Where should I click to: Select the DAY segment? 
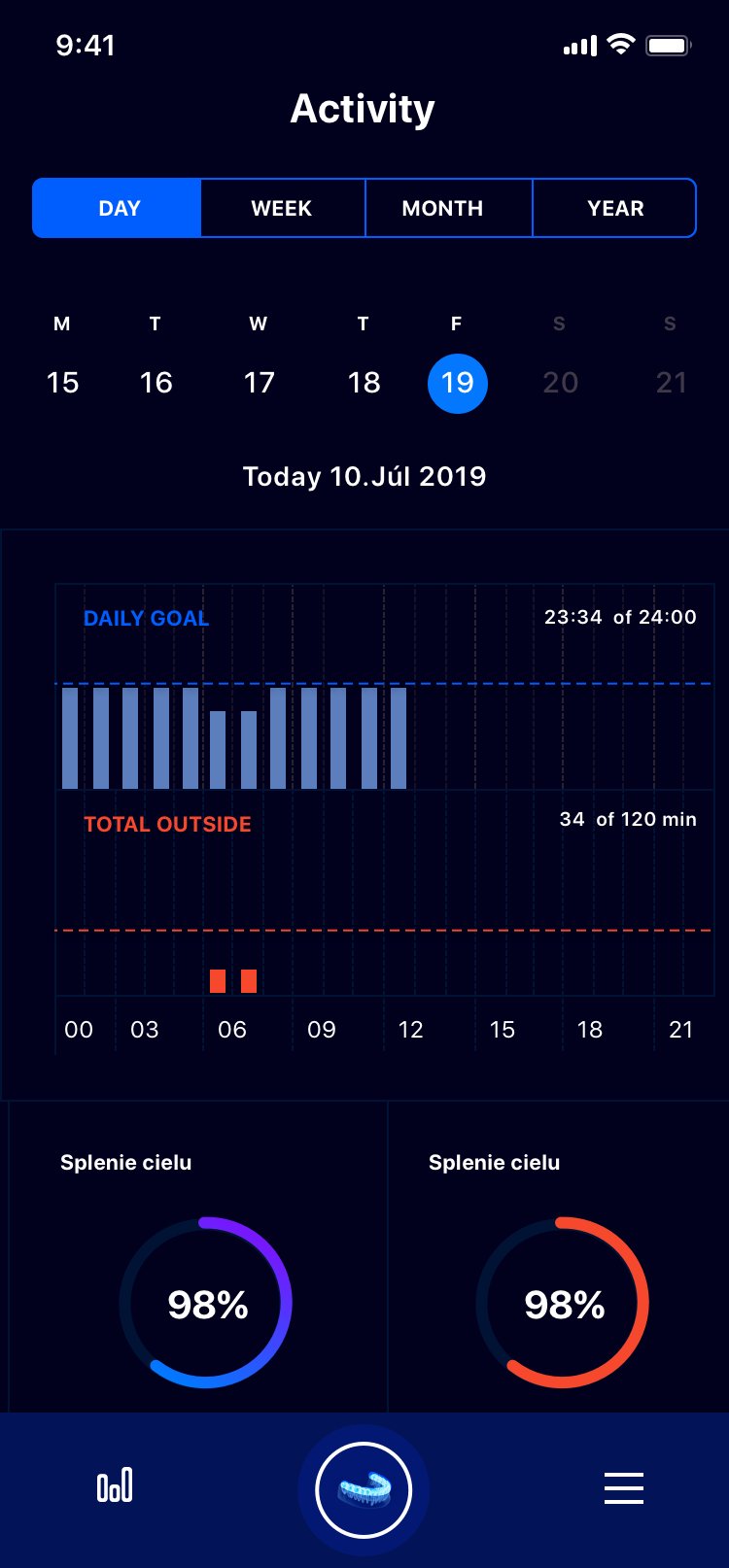[x=119, y=208]
